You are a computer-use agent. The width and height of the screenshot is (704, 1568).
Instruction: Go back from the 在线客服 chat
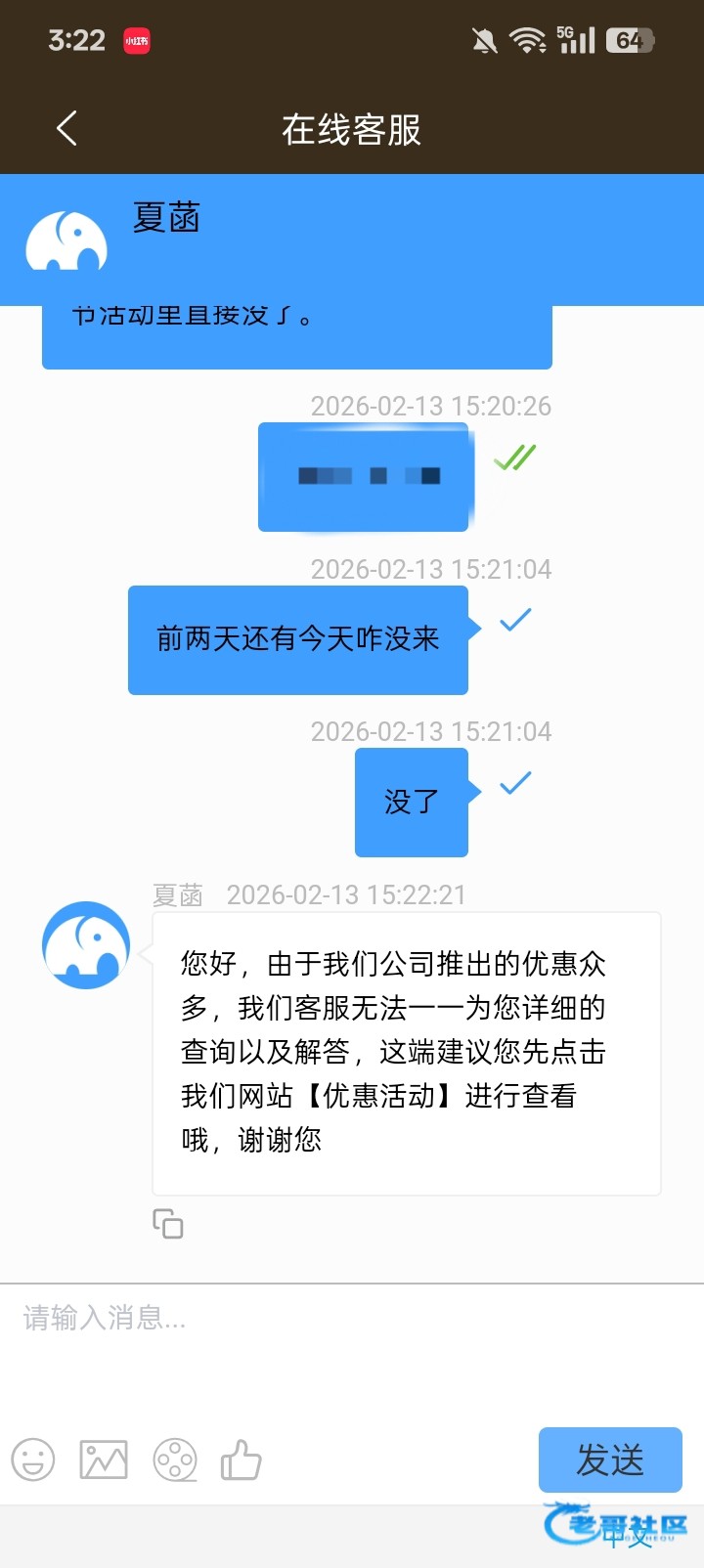pyautogui.click(x=66, y=128)
